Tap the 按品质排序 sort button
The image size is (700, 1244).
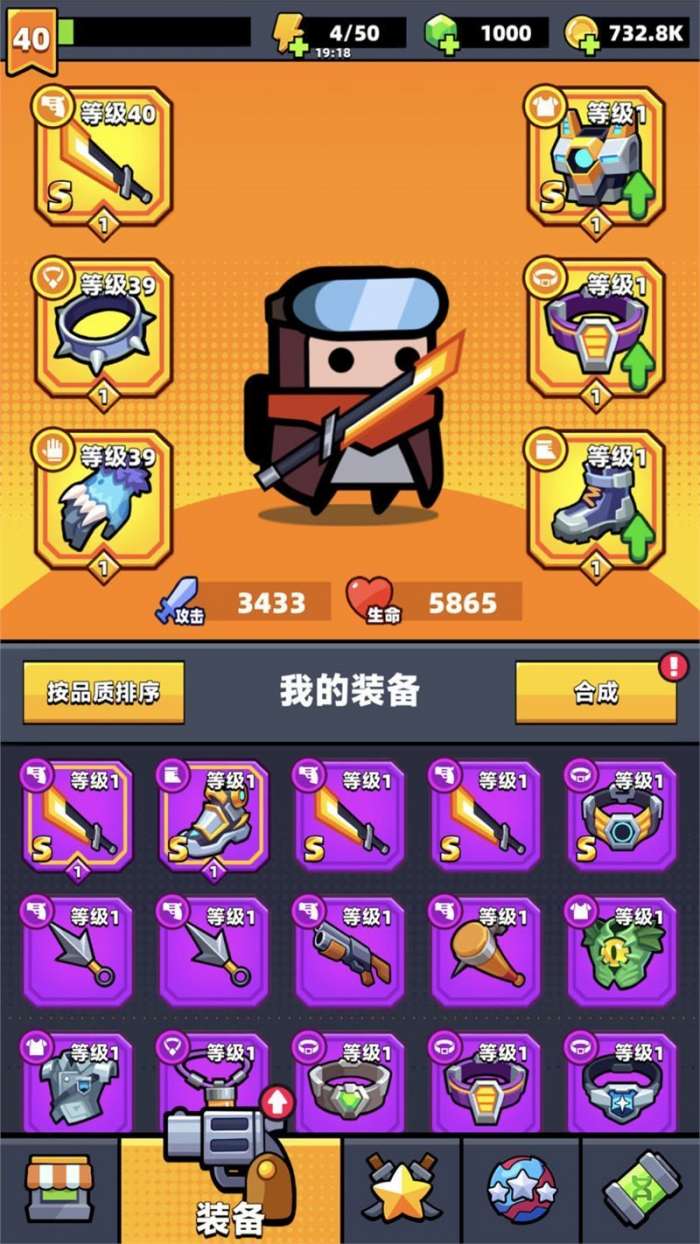(103, 692)
